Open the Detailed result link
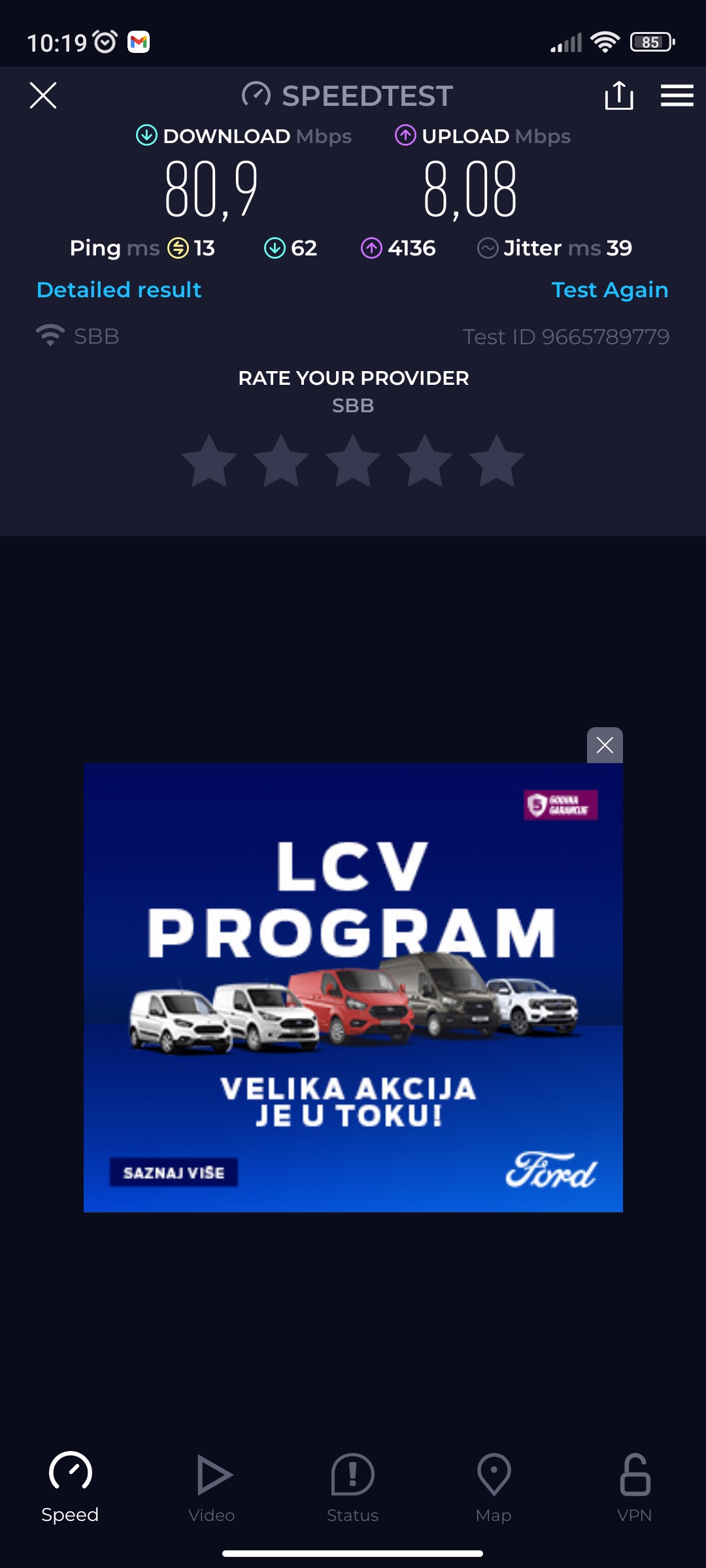Image resolution: width=706 pixels, height=1568 pixels. click(119, 289)
